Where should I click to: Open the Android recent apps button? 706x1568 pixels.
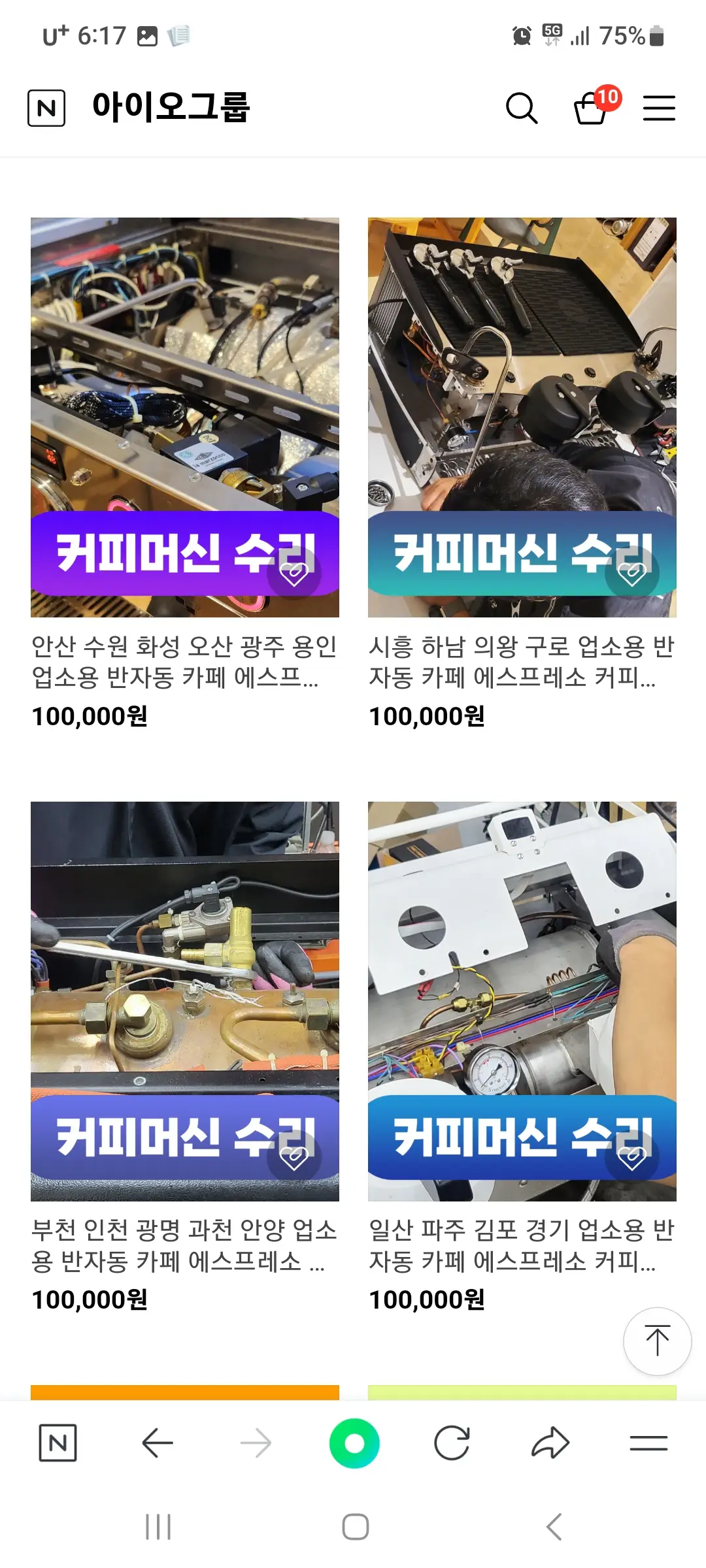coord(158,1527)
